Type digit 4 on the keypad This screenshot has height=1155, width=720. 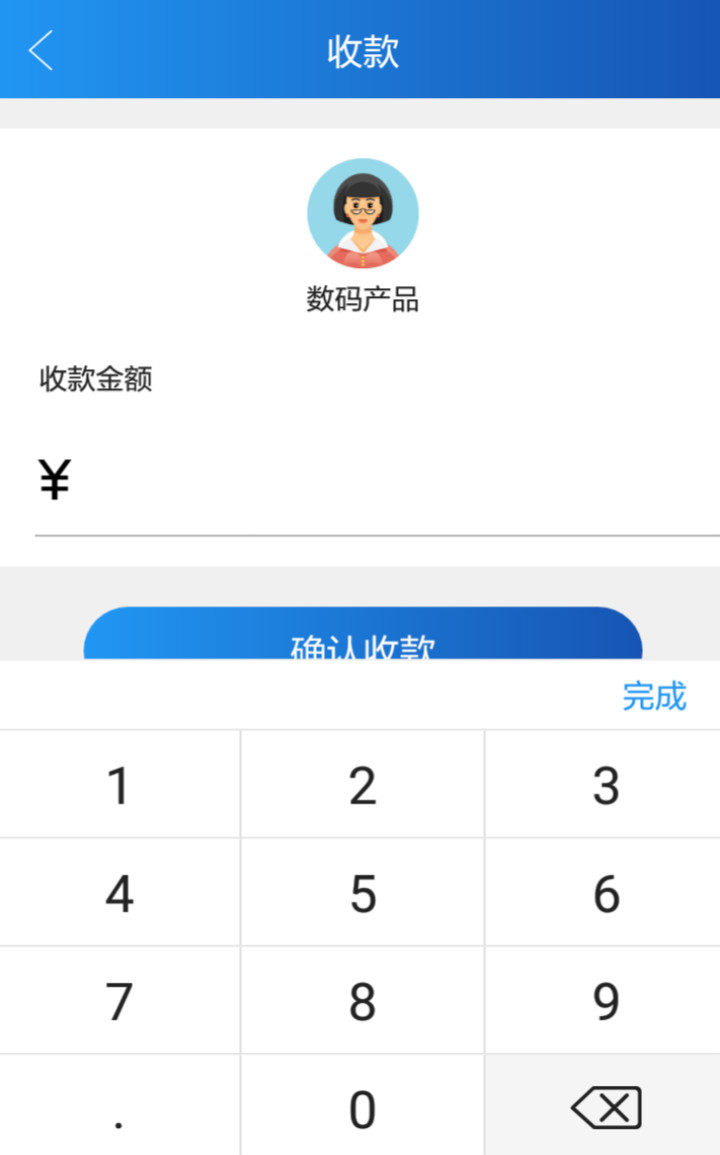click(x=119, y=893)
